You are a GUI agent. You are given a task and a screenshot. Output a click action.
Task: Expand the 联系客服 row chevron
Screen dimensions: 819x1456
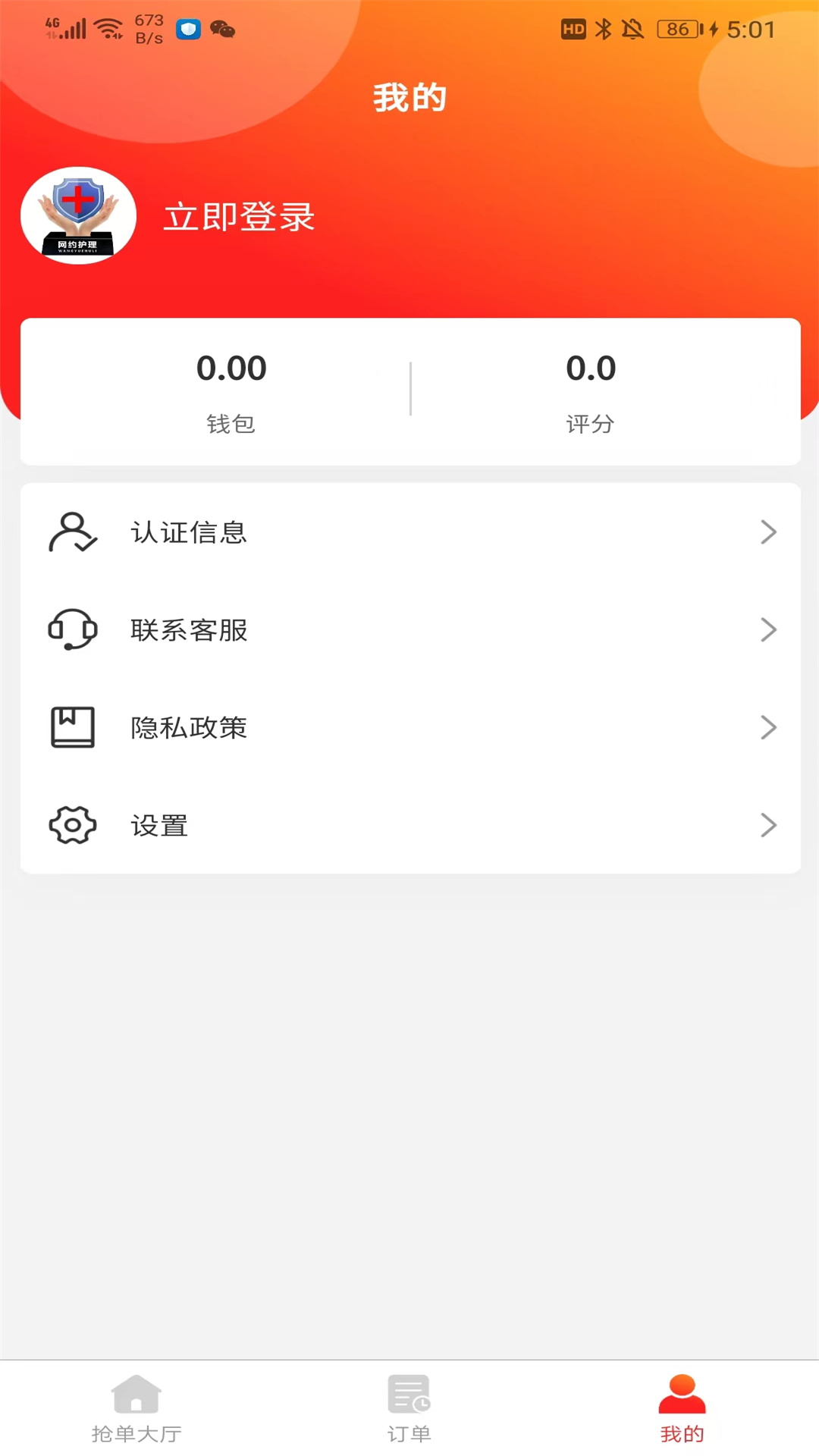pos(768,629)
